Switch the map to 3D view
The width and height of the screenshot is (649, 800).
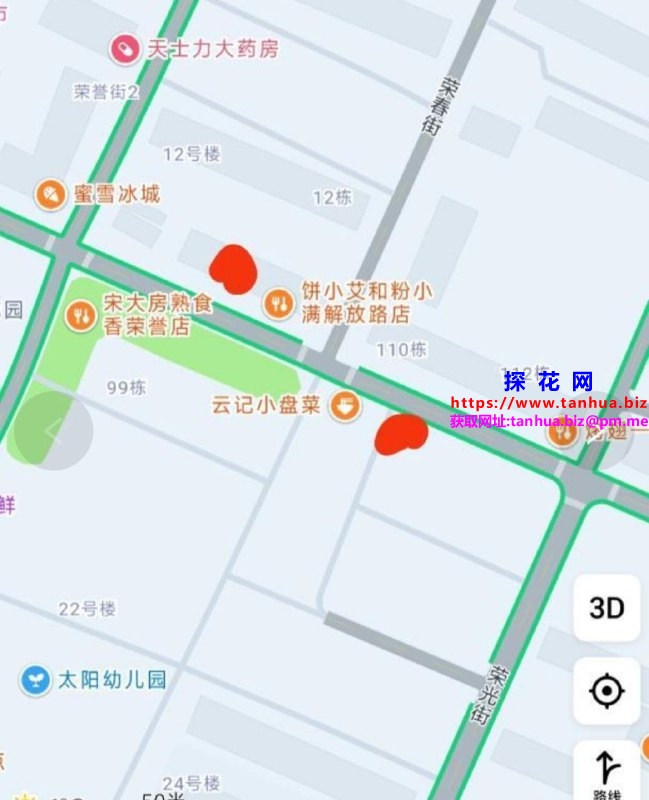point(606,608)
